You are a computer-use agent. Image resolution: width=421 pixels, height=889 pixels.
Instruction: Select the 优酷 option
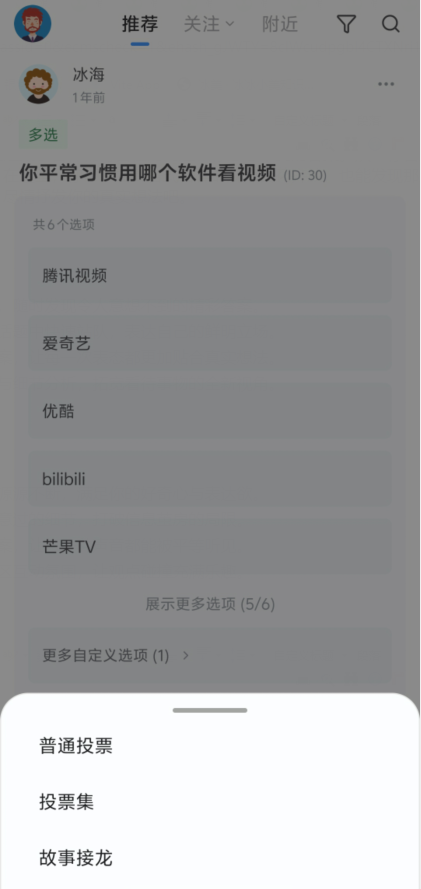[210, 411]
